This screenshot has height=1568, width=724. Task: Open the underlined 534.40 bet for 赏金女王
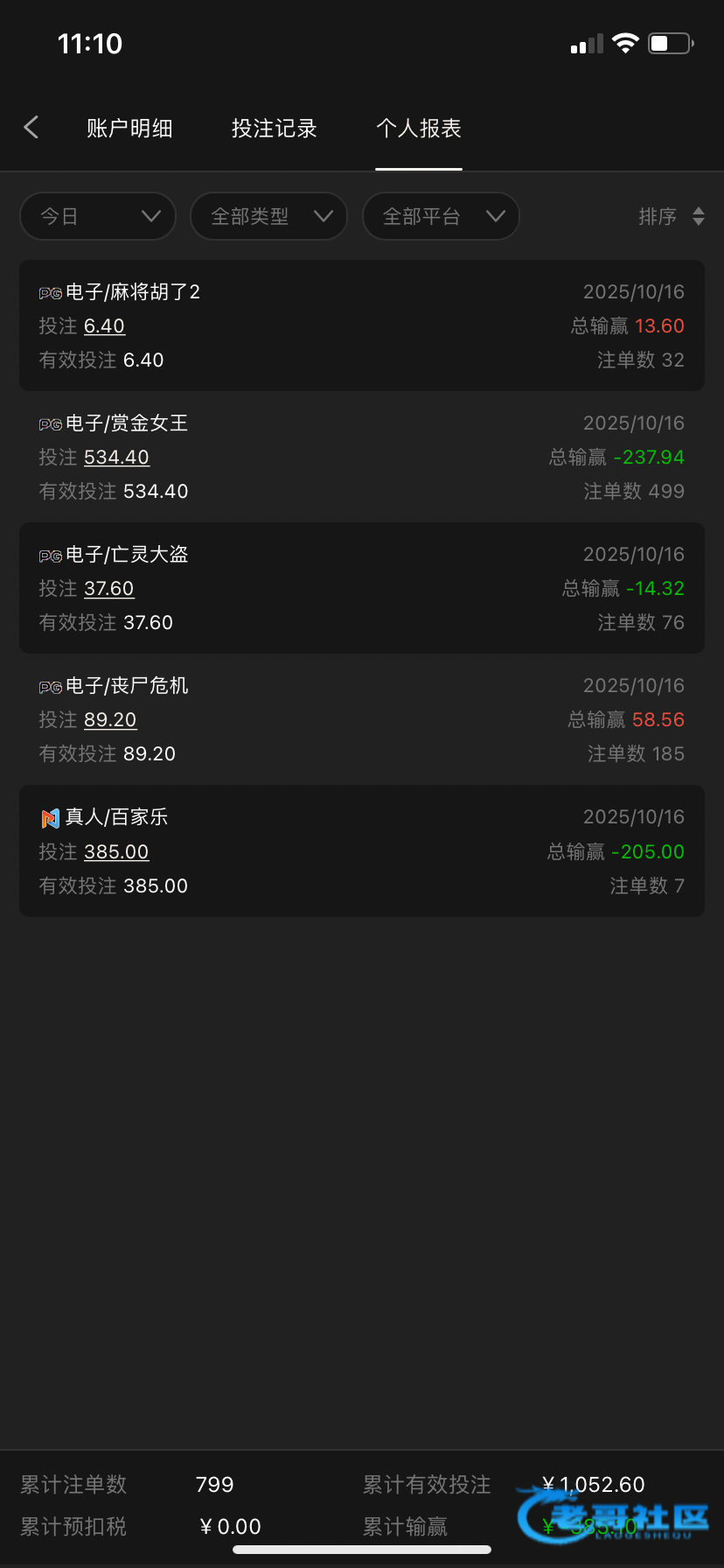117,458
